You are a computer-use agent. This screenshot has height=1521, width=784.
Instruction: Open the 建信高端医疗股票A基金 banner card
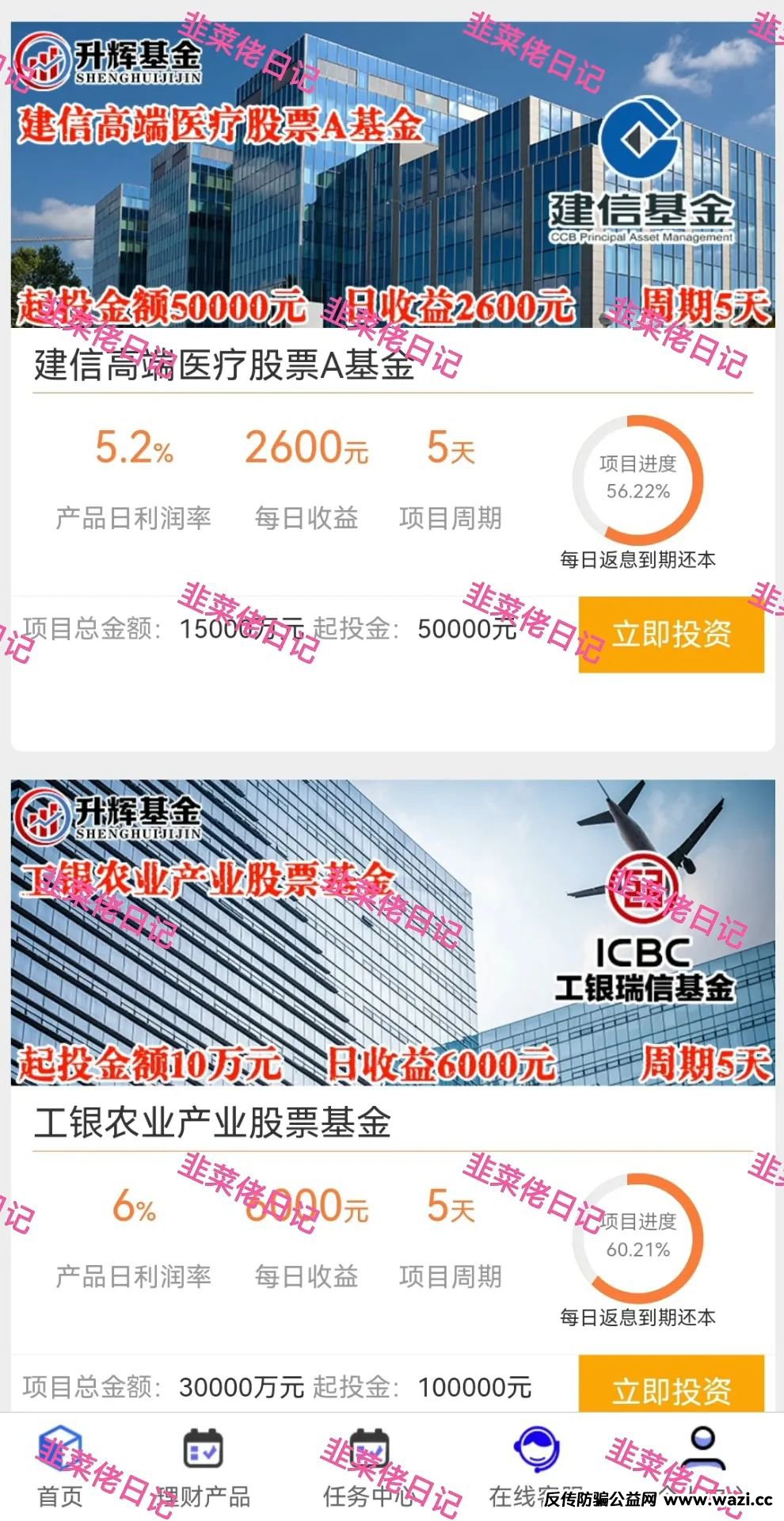click(393, 176)
